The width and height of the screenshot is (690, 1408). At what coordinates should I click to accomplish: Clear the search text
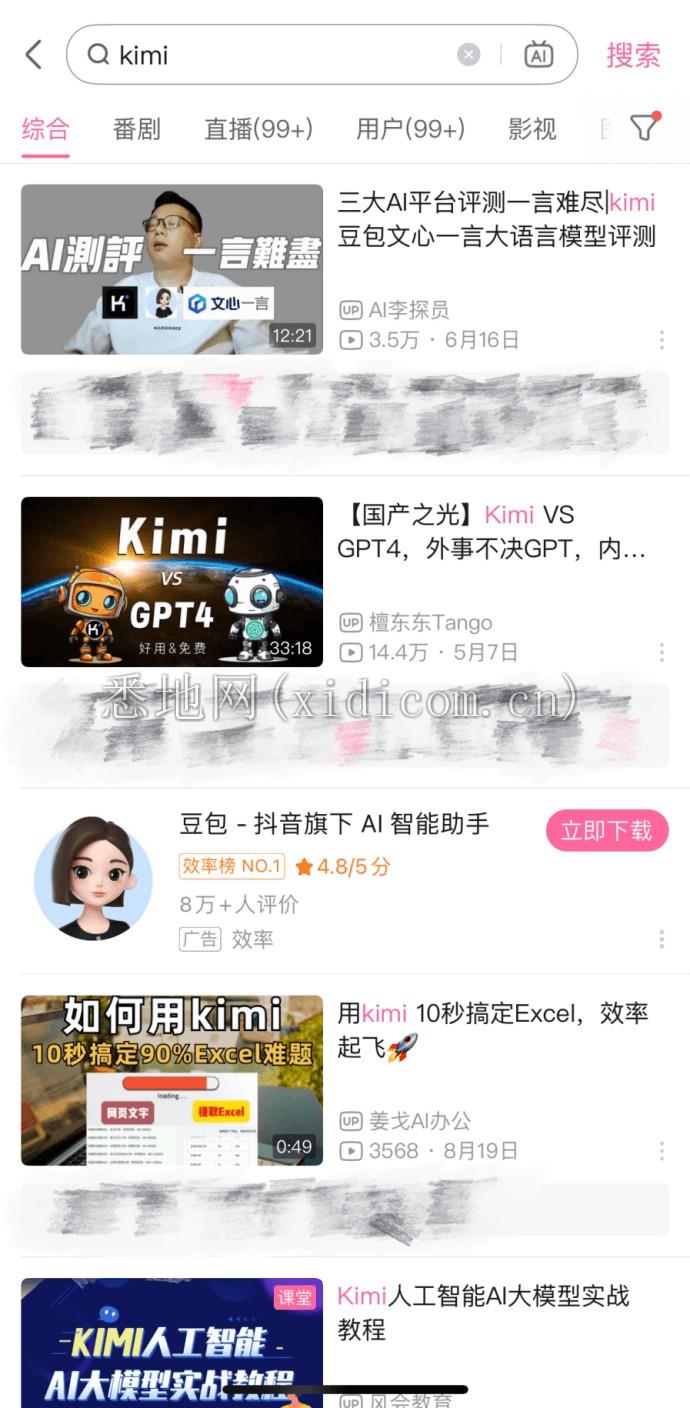pos(468,55)
